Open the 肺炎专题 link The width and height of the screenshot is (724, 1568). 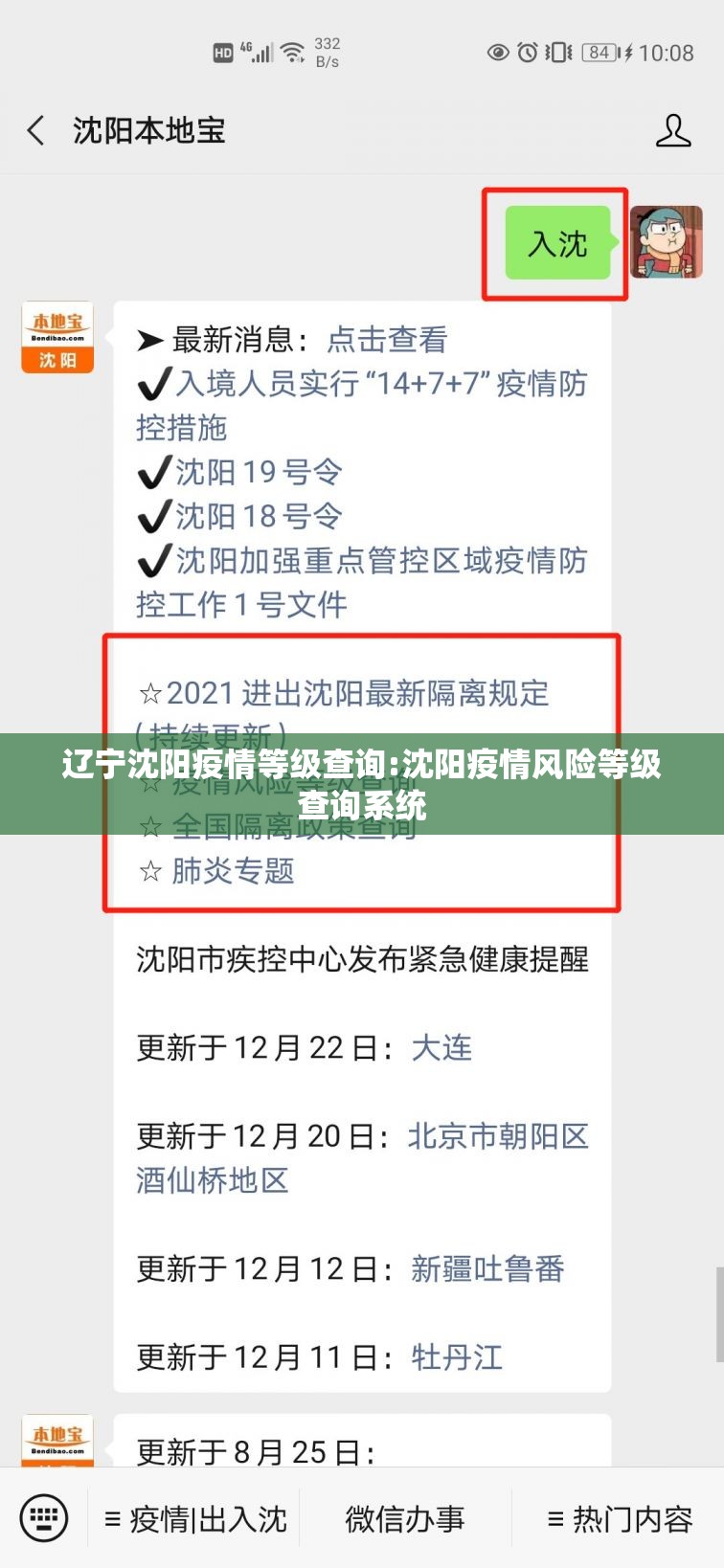click(233, 871)
